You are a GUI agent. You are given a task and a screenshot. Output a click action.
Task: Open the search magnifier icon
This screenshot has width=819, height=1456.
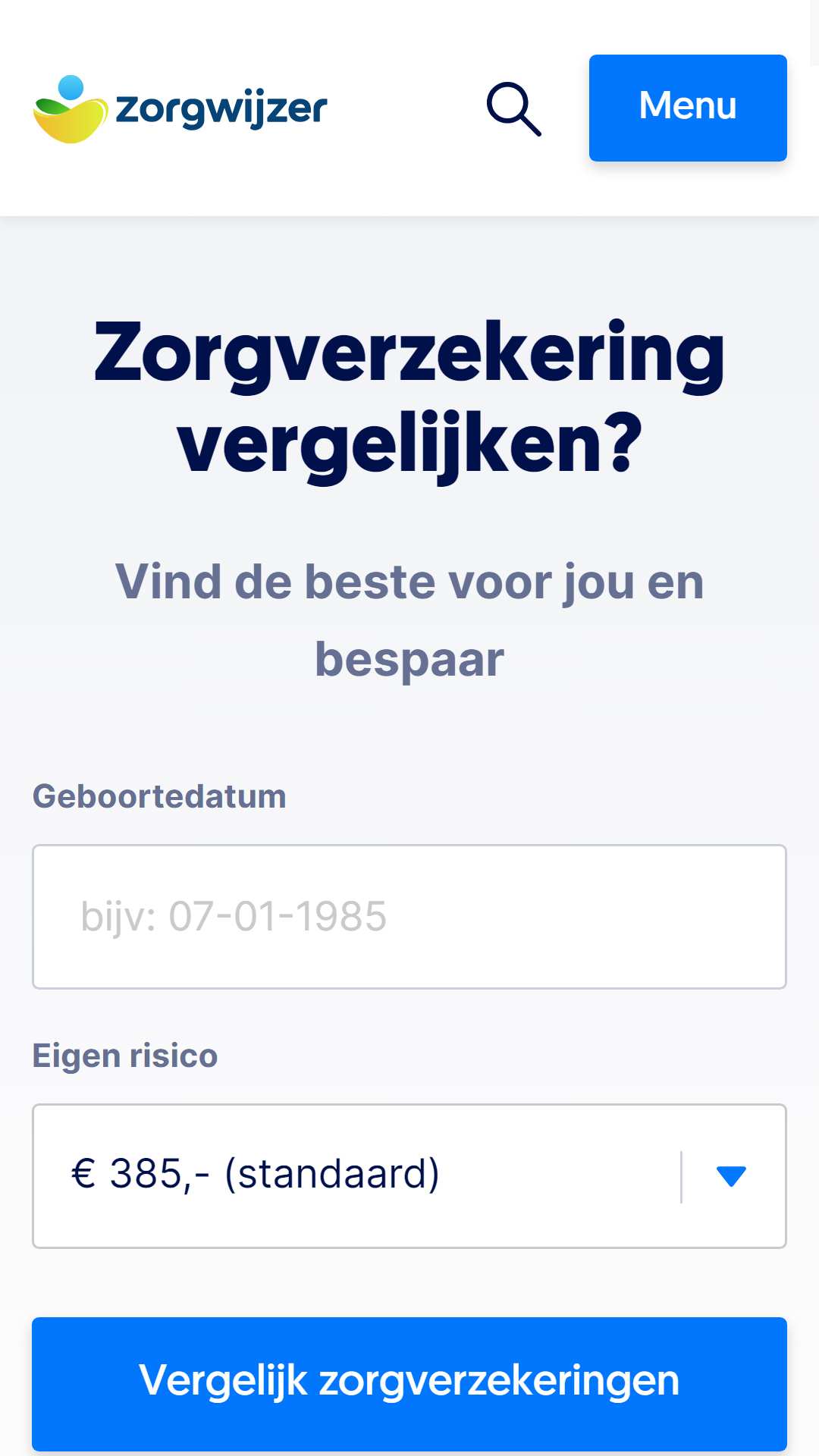coord(514,109)
